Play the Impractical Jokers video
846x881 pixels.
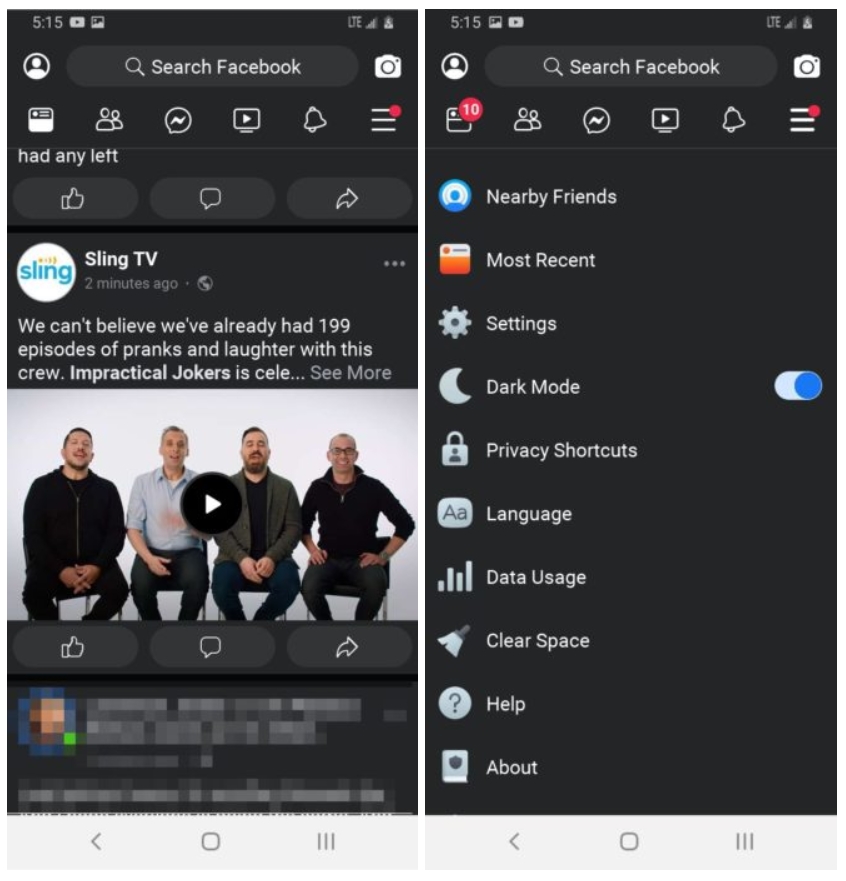pos(211,504)
